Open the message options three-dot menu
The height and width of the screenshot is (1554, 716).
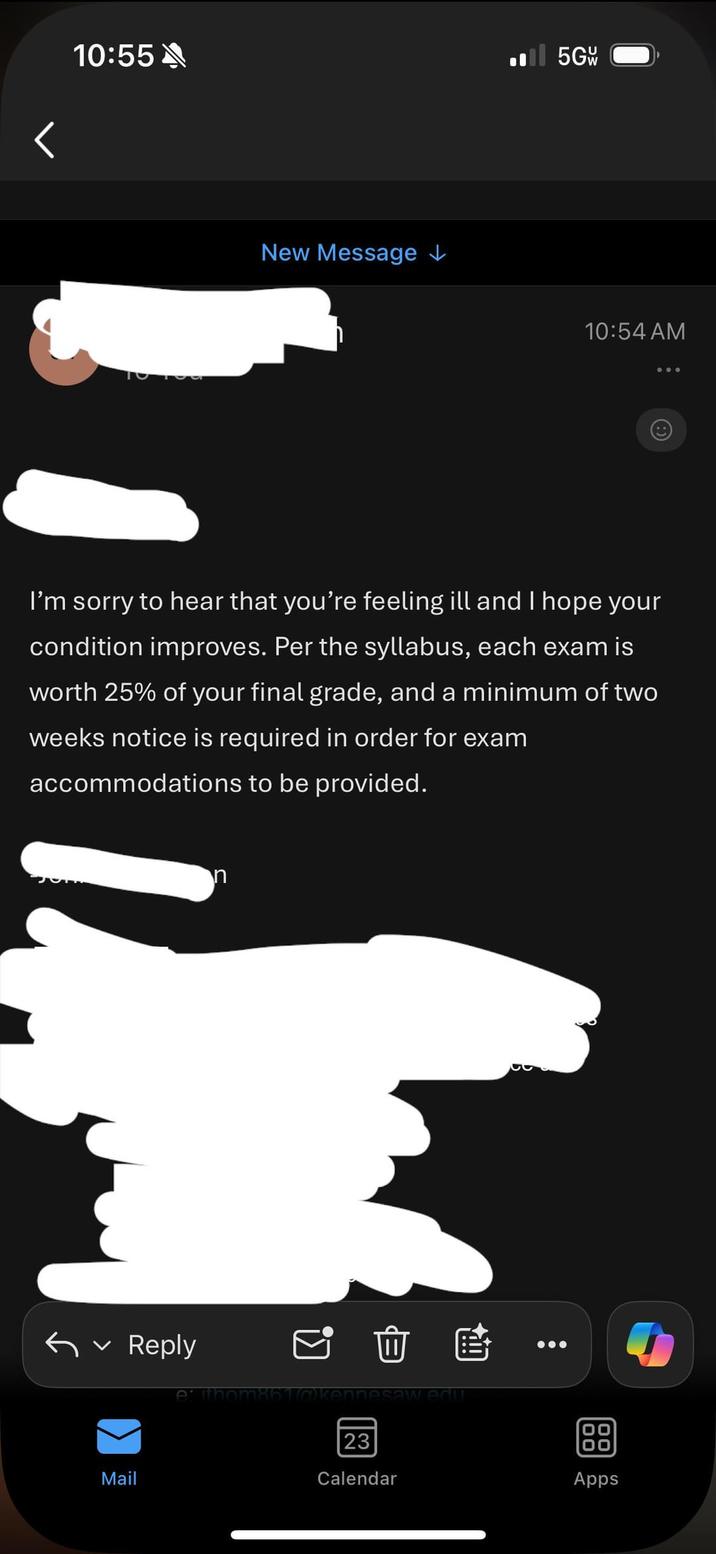(x=668, y=370)
